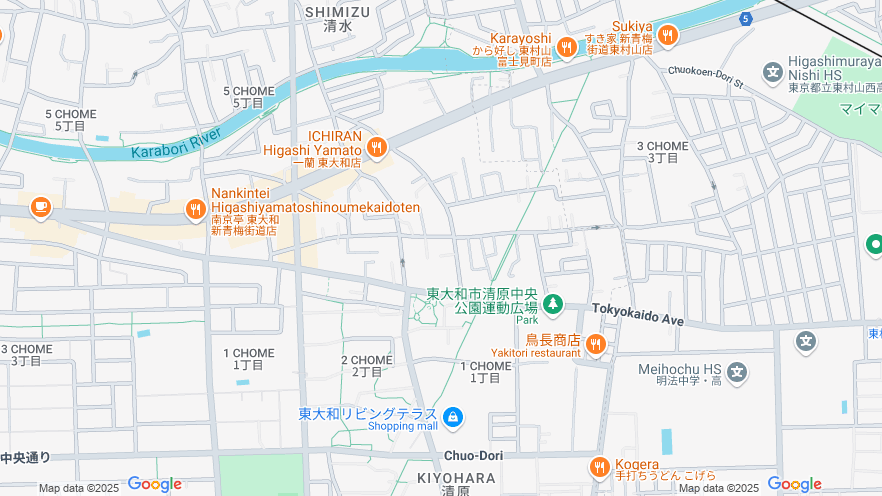Select the Sukiya restaurant pin

tap(668, 35)
